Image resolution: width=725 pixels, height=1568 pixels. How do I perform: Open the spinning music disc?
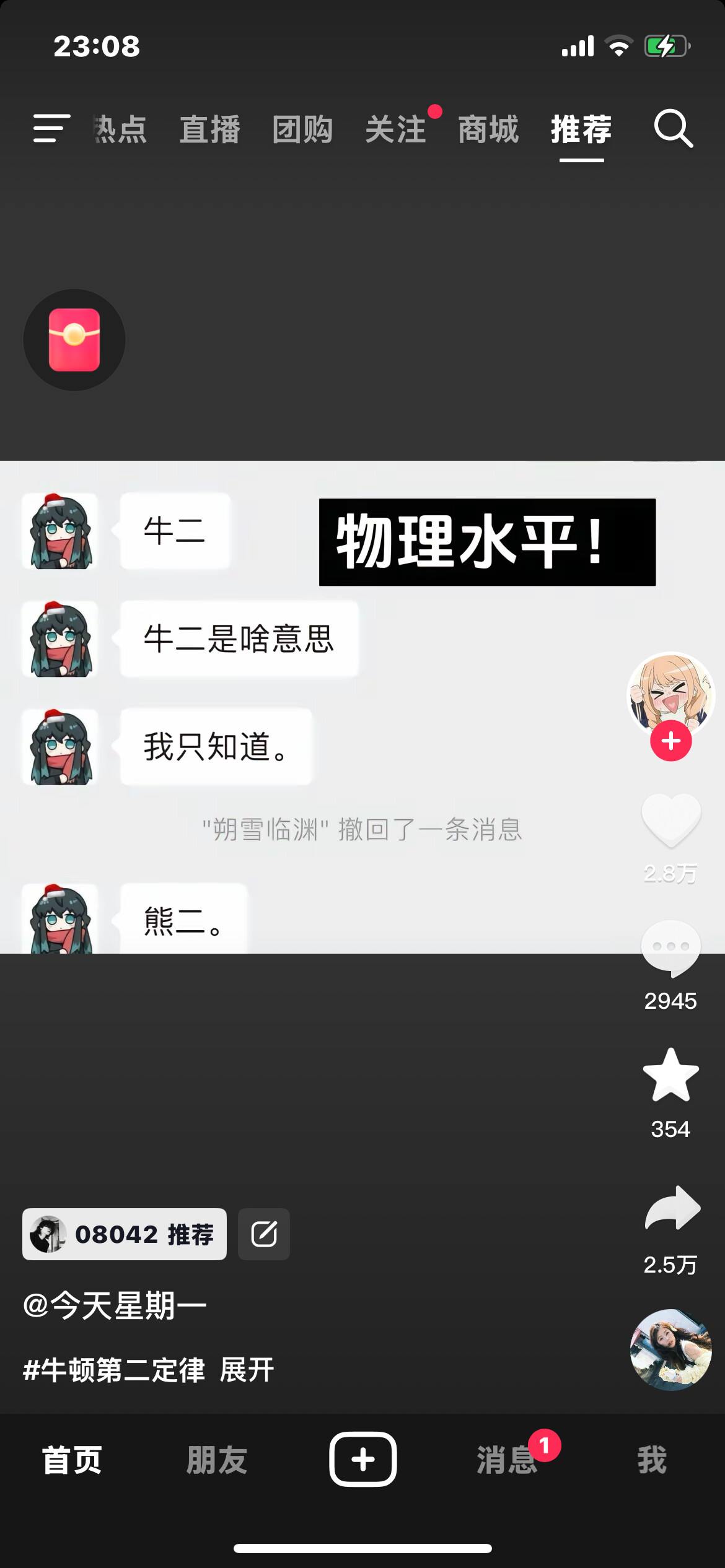pos(670,1349)
